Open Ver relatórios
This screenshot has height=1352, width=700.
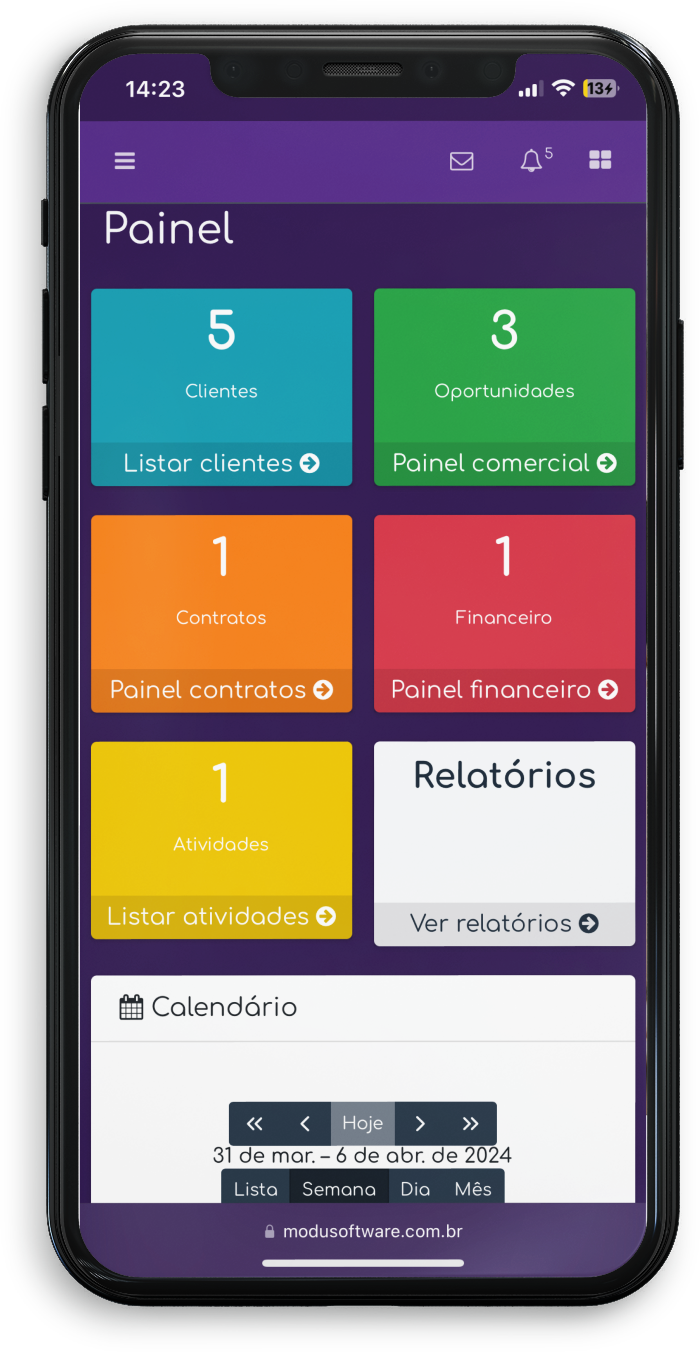coord(504,923)
